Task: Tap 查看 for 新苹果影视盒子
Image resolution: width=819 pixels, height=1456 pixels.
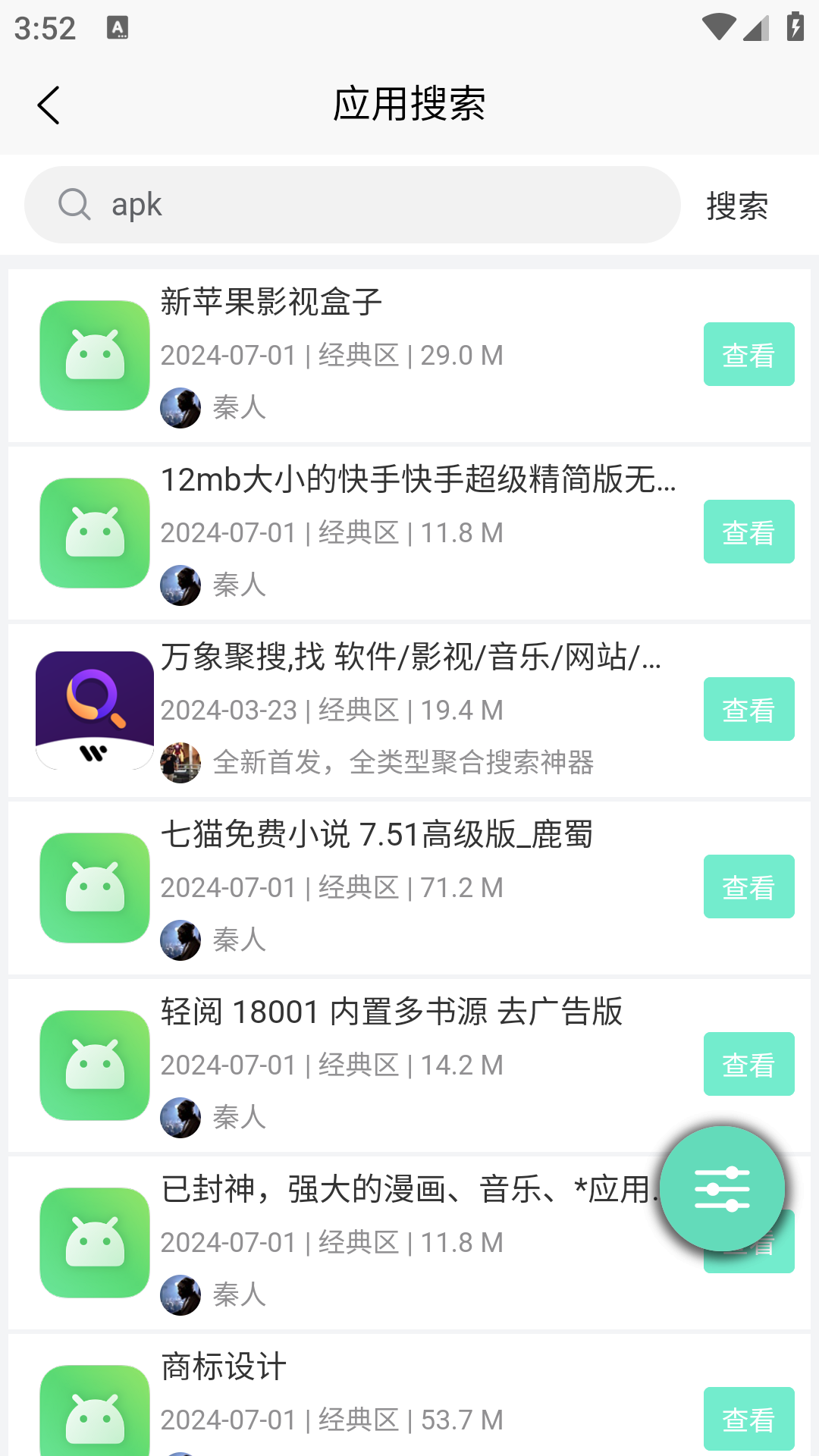Action: point(748,354)
